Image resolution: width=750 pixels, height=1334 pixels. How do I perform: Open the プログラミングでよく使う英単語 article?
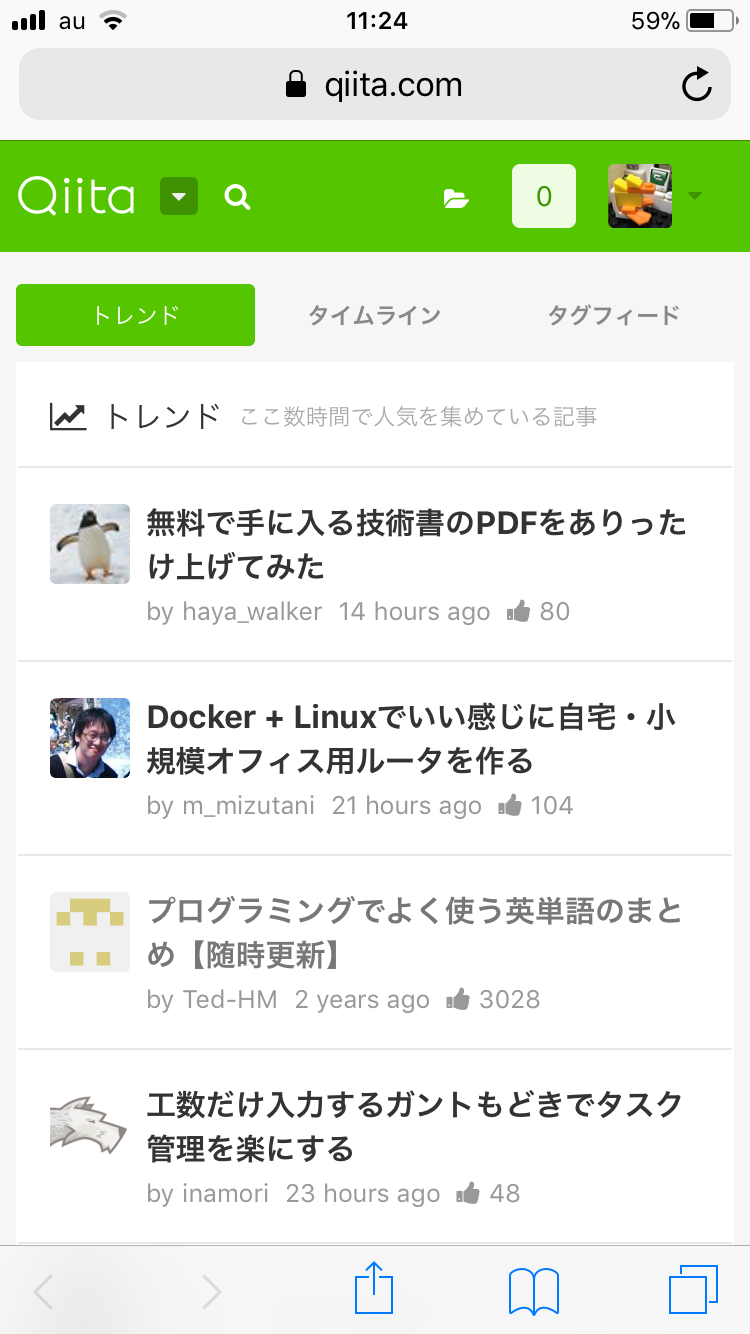pos(414,933)
